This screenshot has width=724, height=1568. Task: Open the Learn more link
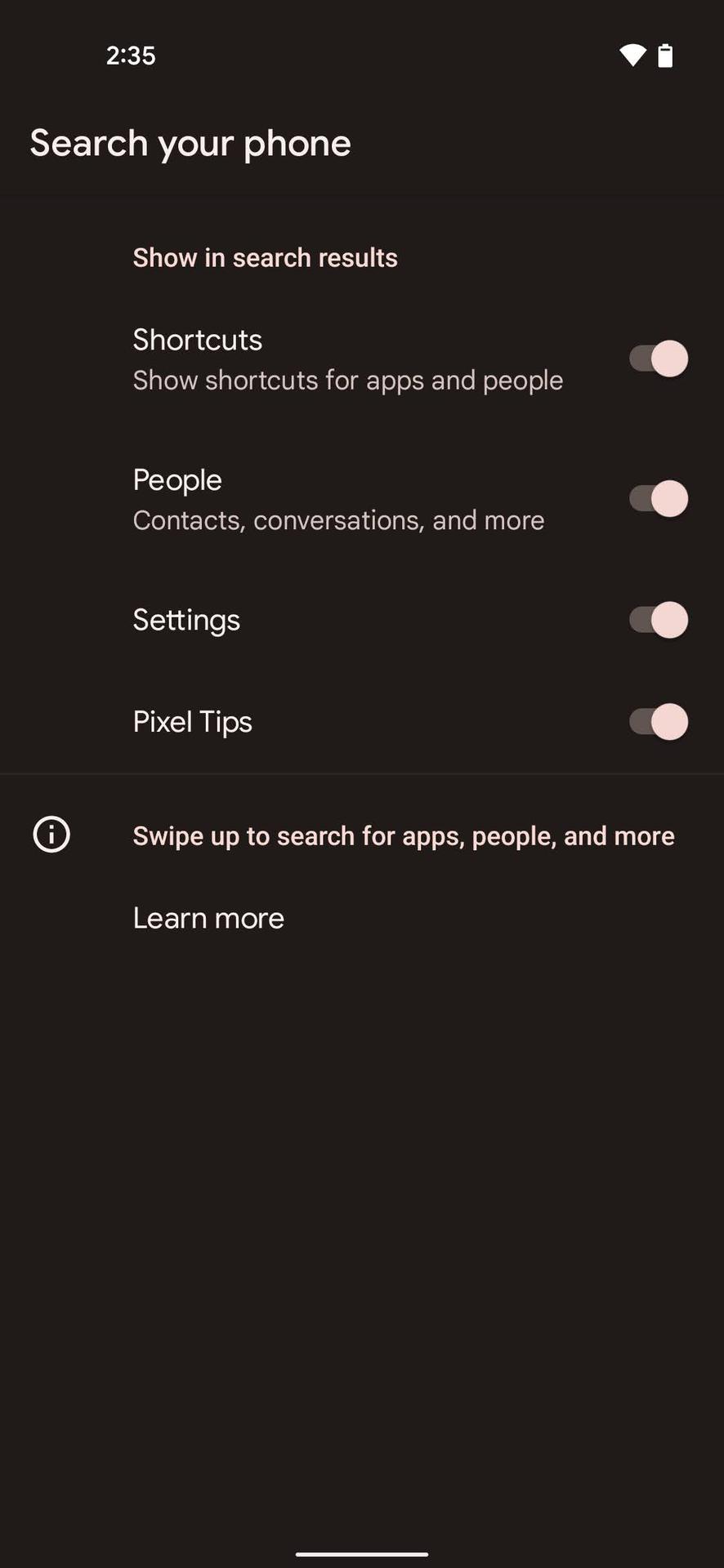click(x=208, y=918)
